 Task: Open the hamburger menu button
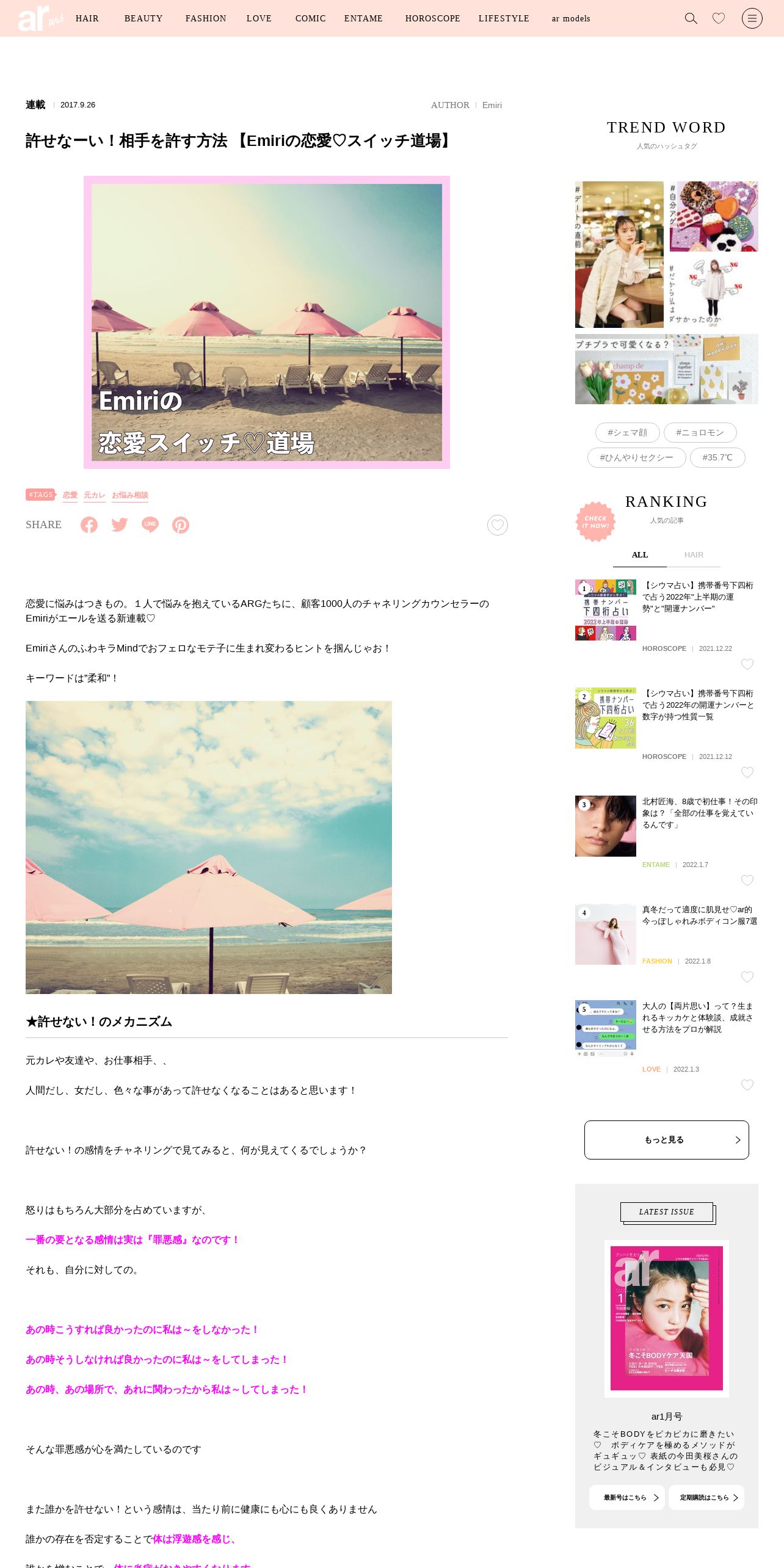pyautogui.click(x=752, y=18)
